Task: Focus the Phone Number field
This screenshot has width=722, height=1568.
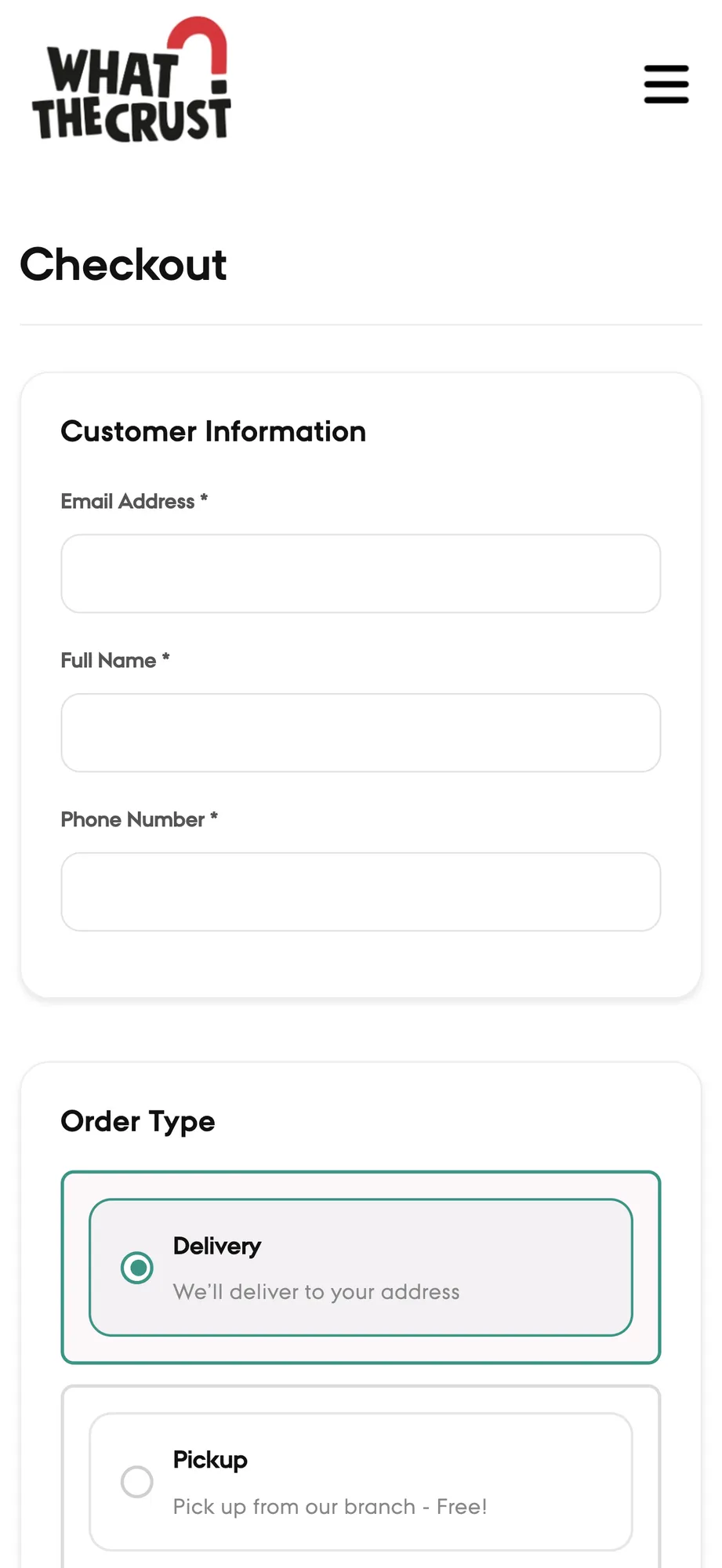Action: coord(361,892)
